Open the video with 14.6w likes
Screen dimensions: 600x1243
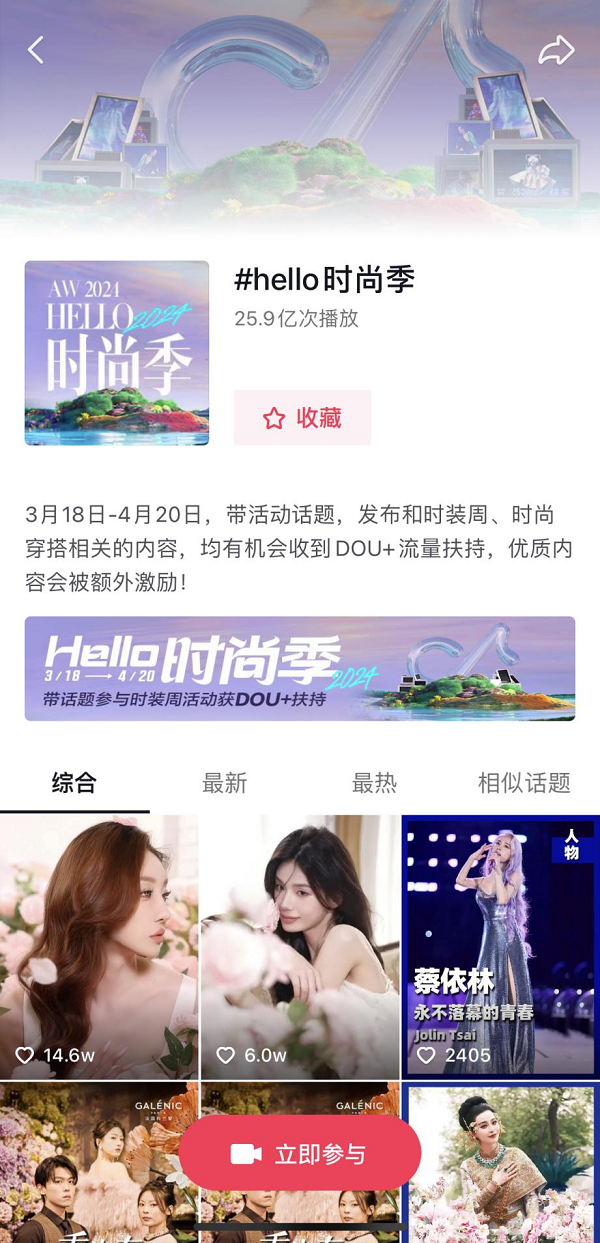coord(99,945)
